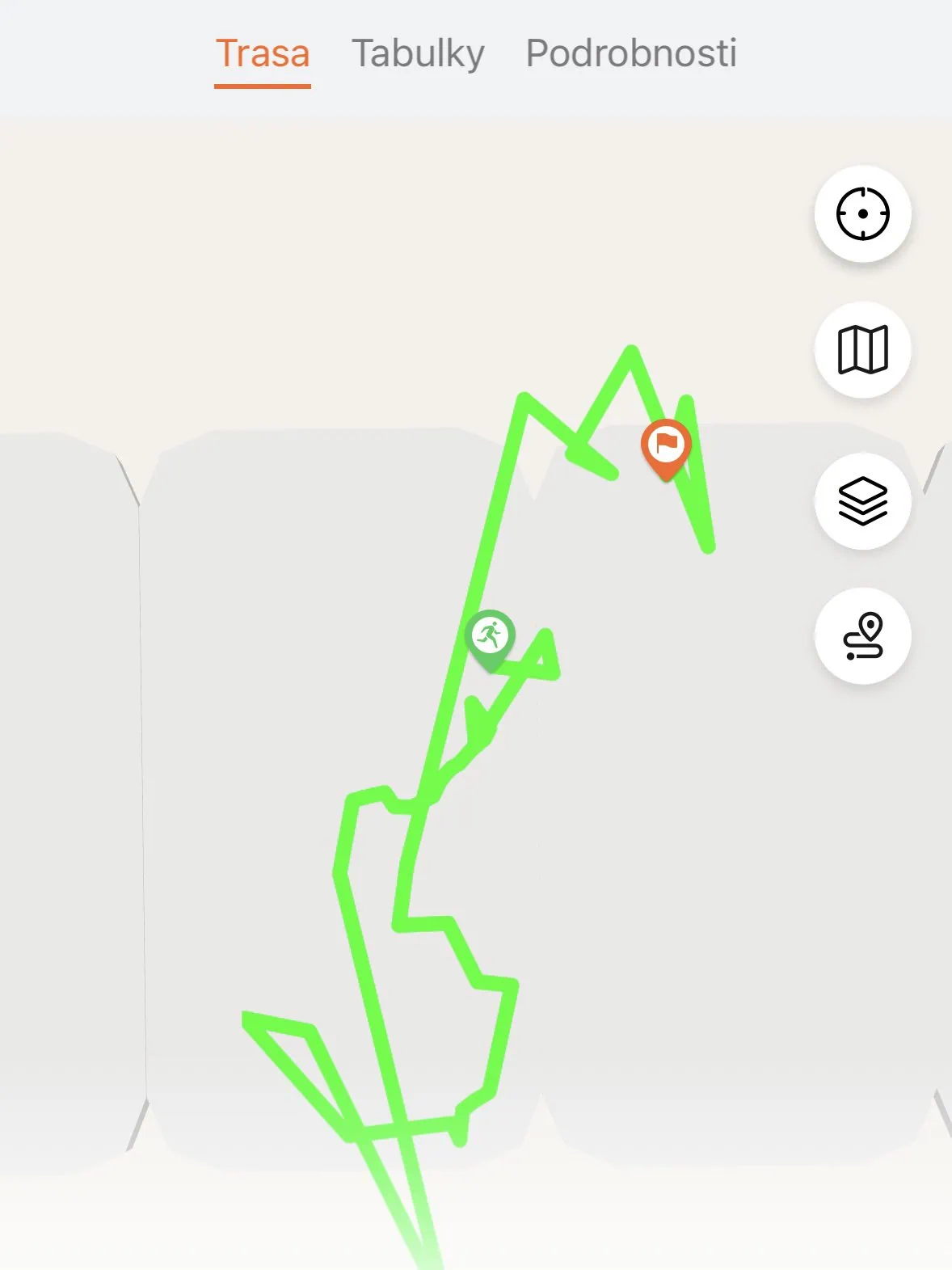Screen dimensions: 952x1270
Task: Open the map layers button
Action: click(x=862, y=501)
